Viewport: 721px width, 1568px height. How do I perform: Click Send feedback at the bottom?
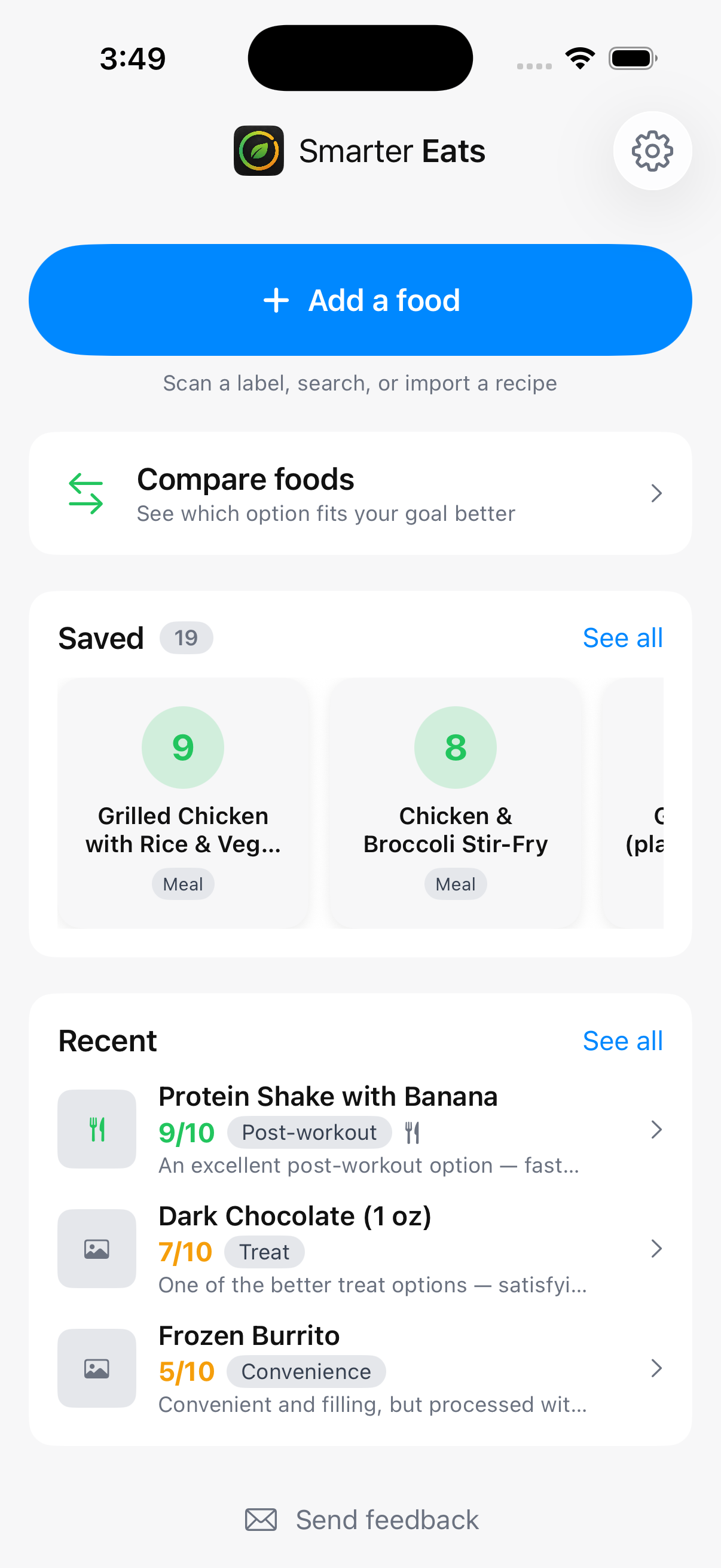point(387,1520)
